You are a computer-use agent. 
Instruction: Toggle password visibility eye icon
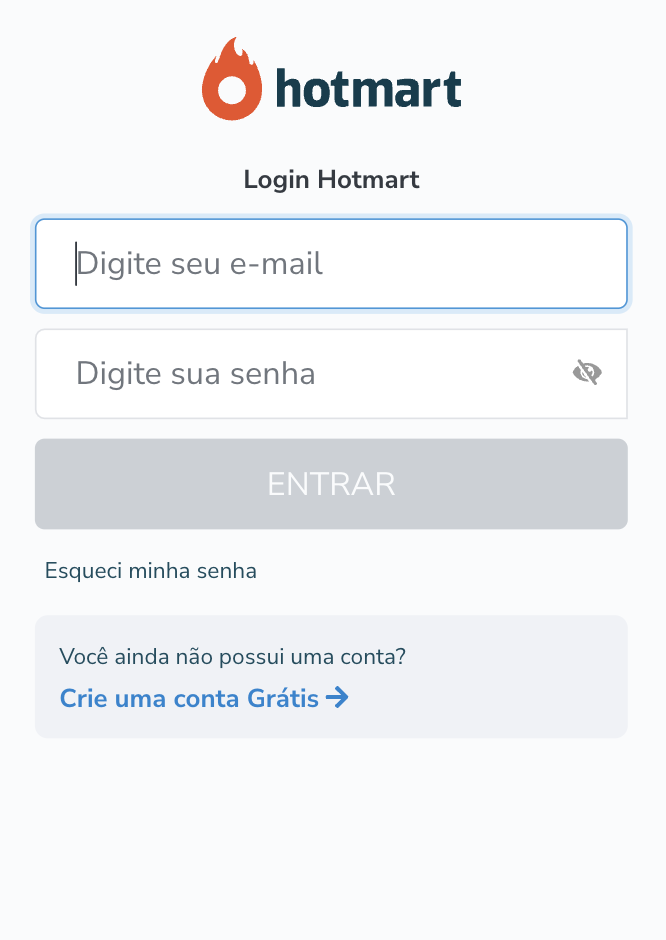(587, 374)
